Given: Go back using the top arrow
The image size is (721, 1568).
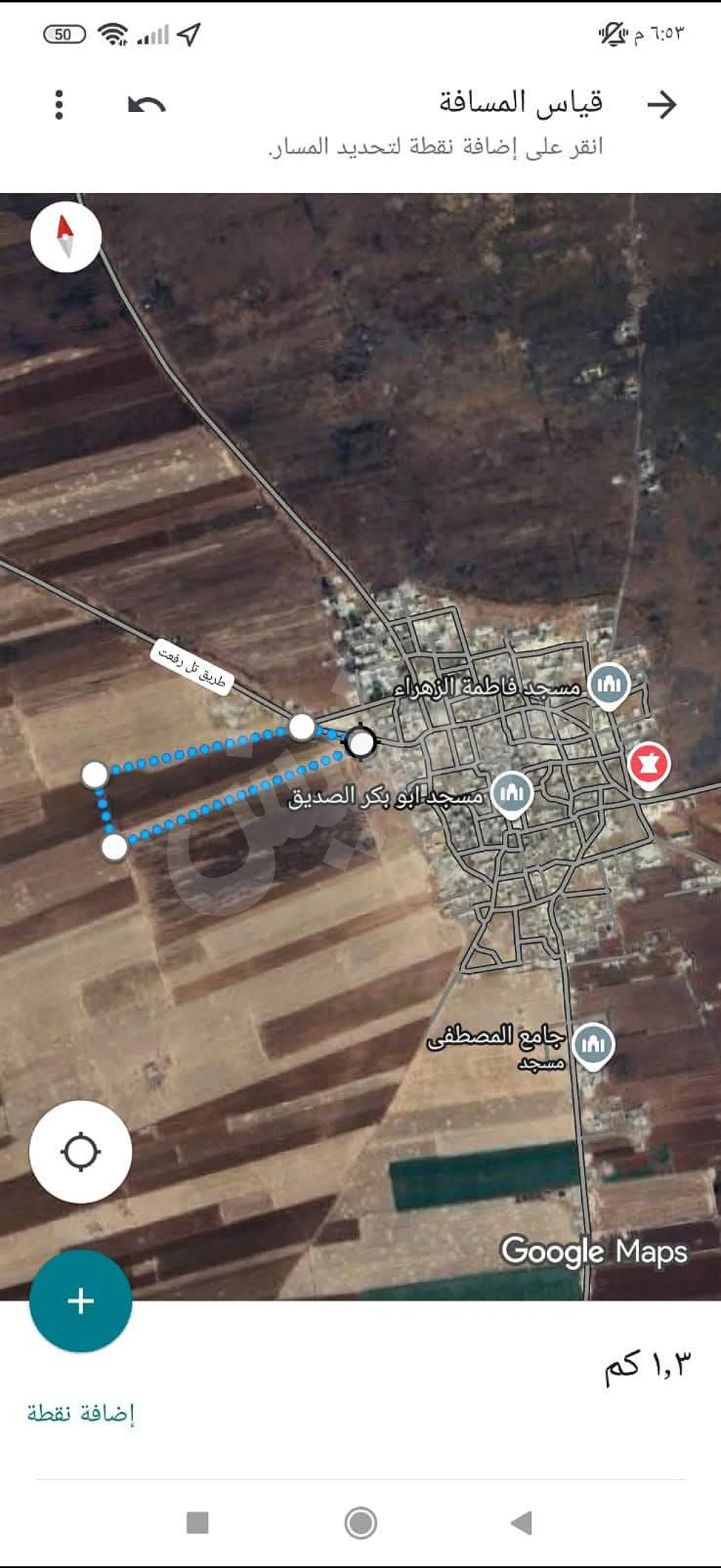Looking at the screenshot, I should click(x=661, y=105).
